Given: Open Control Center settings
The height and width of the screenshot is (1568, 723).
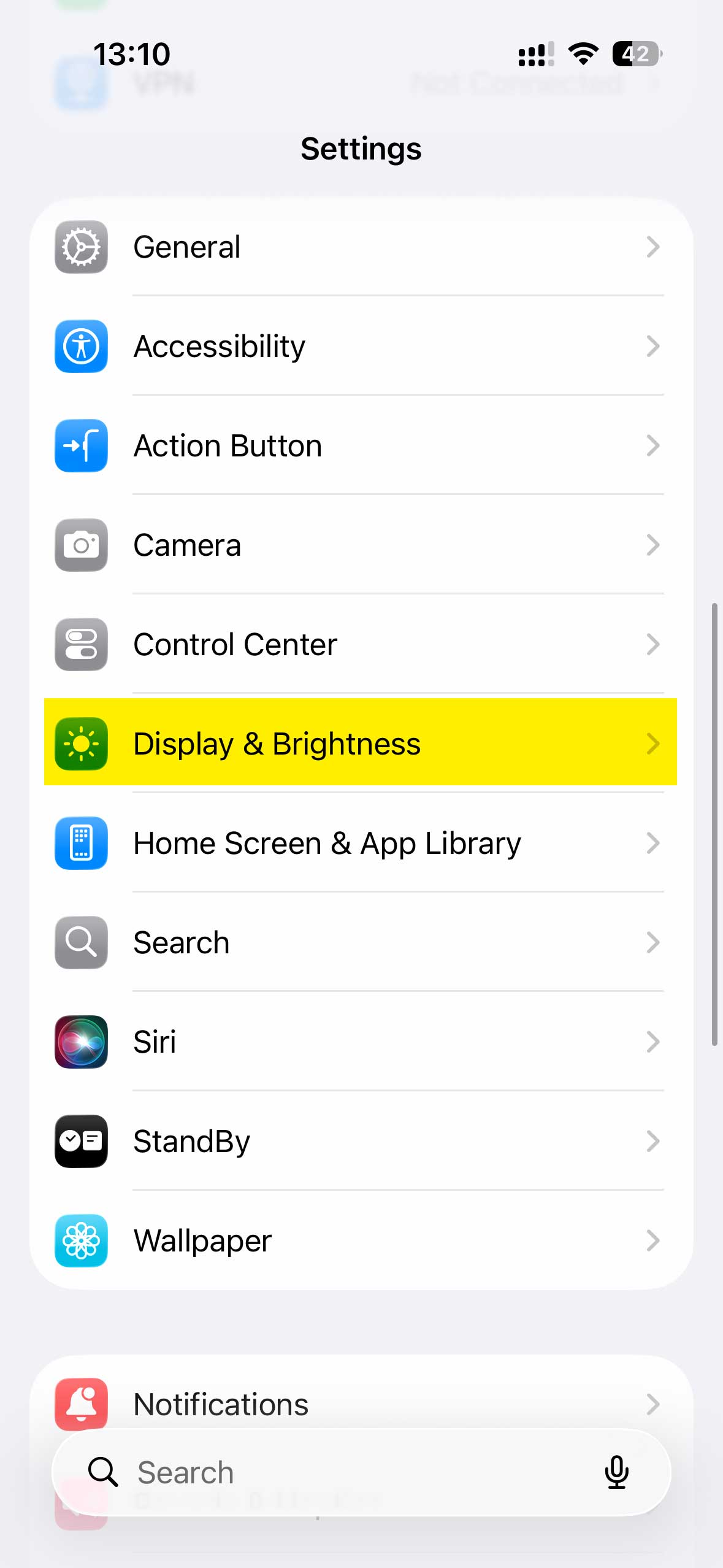Looking at the screenshot, I should 361,644.
